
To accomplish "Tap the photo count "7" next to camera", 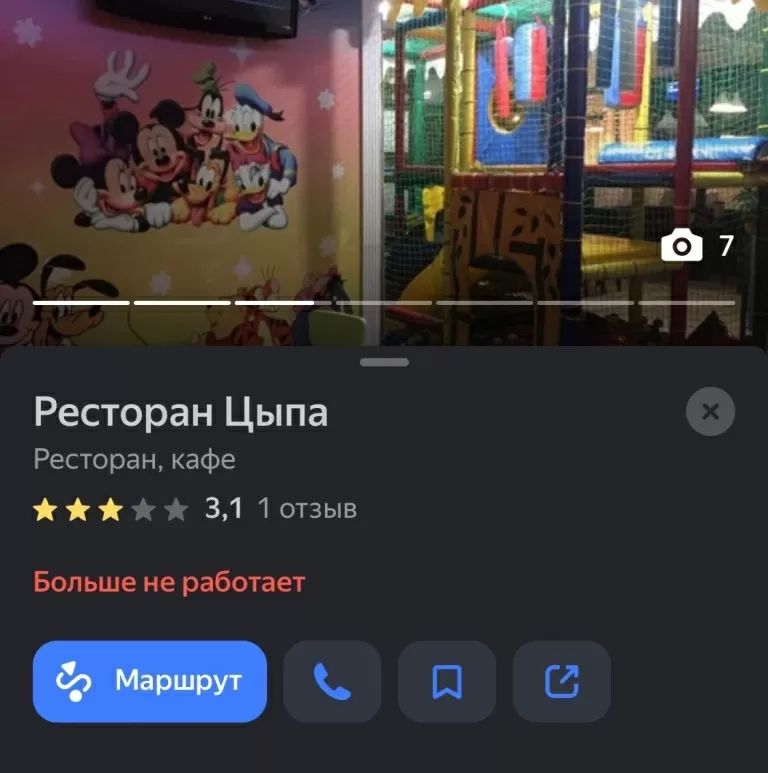I will 725,244.
